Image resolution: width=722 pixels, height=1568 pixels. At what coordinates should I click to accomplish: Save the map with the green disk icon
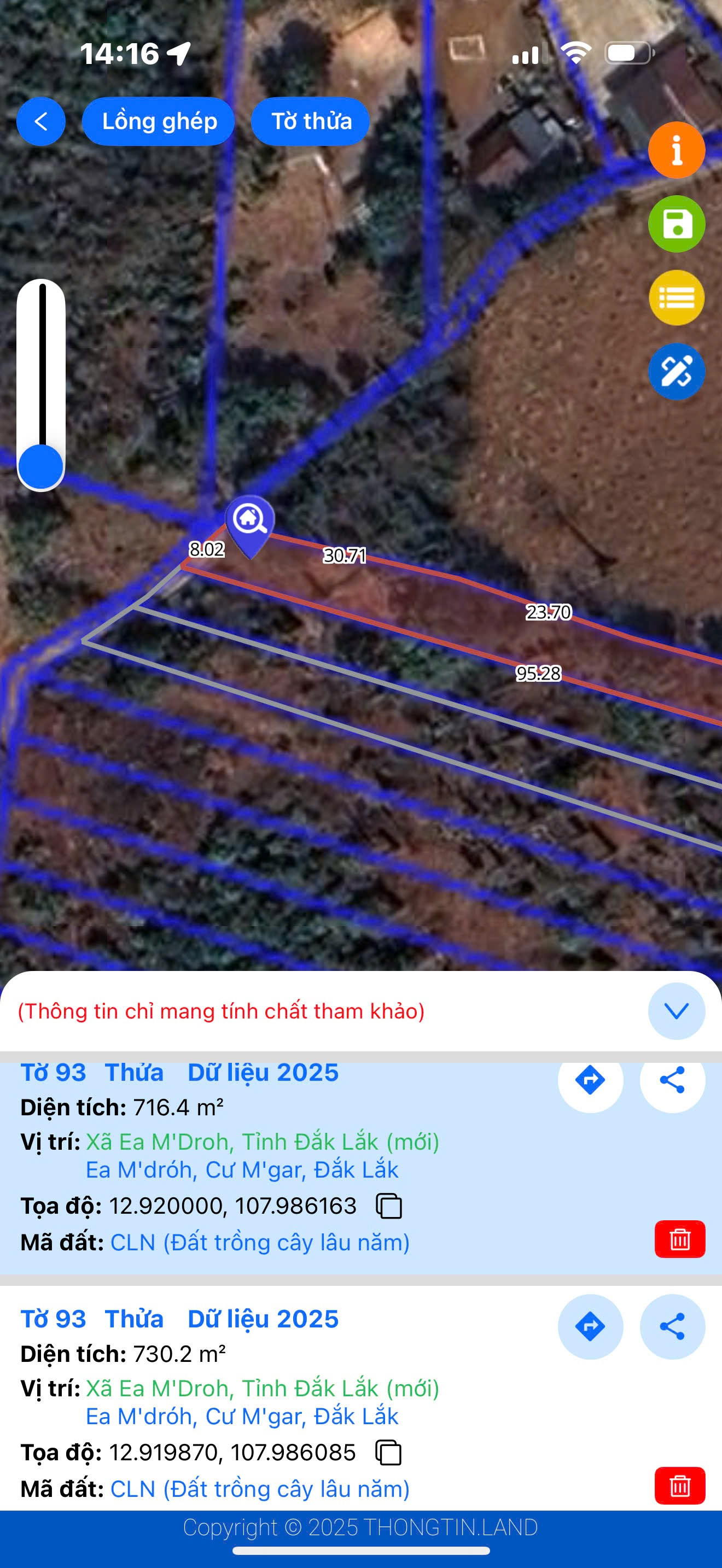(677, 224)
